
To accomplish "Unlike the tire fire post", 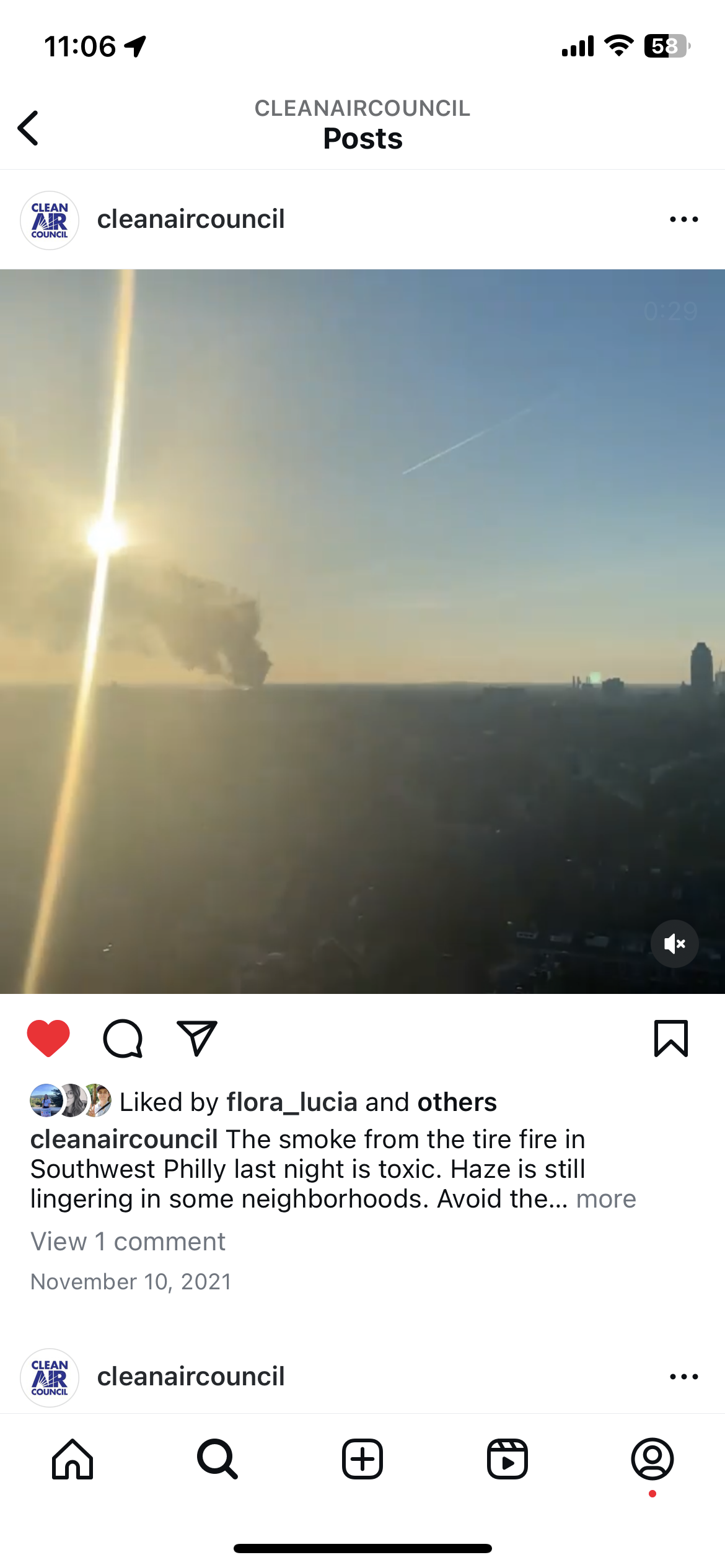I will point(48,1039).
